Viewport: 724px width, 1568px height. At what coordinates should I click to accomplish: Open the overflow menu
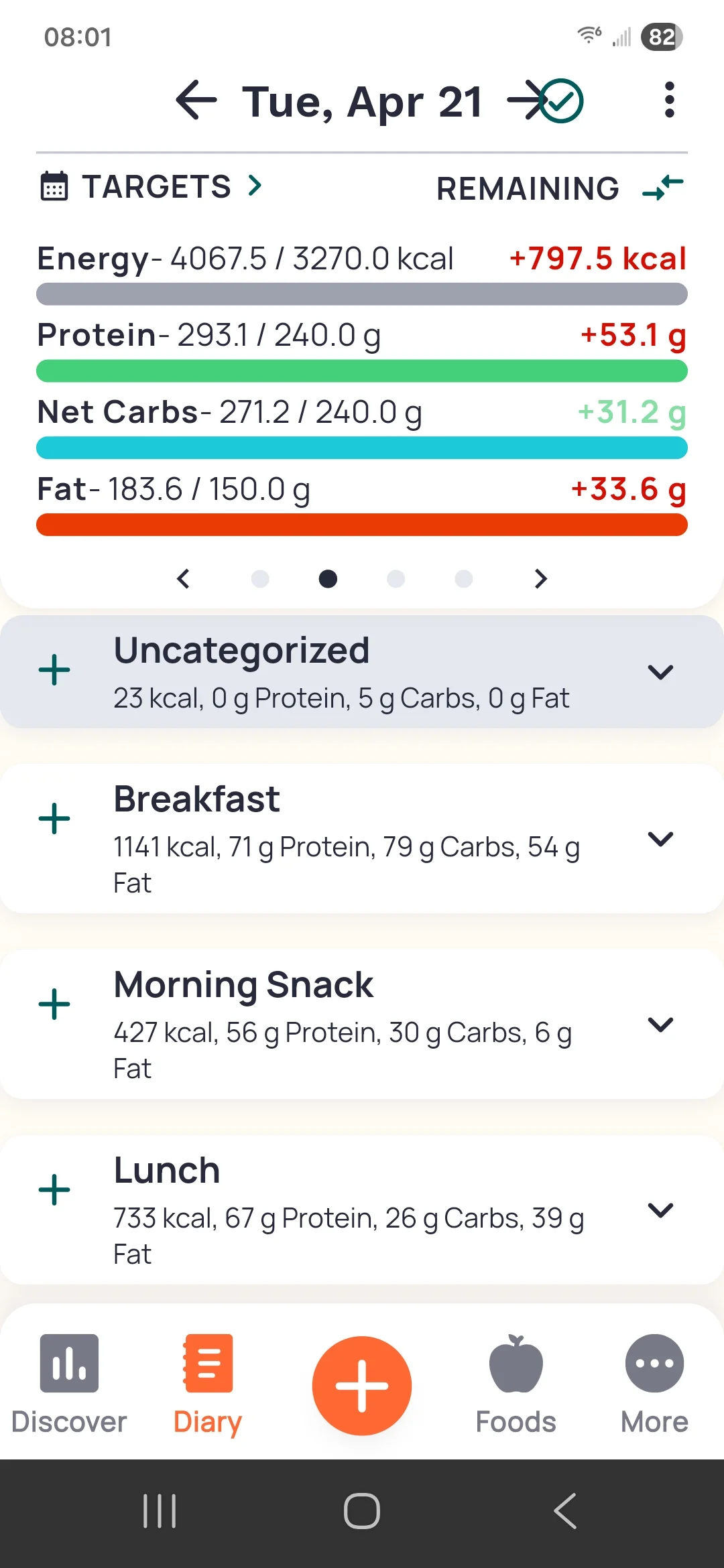[x=668, y=101]
